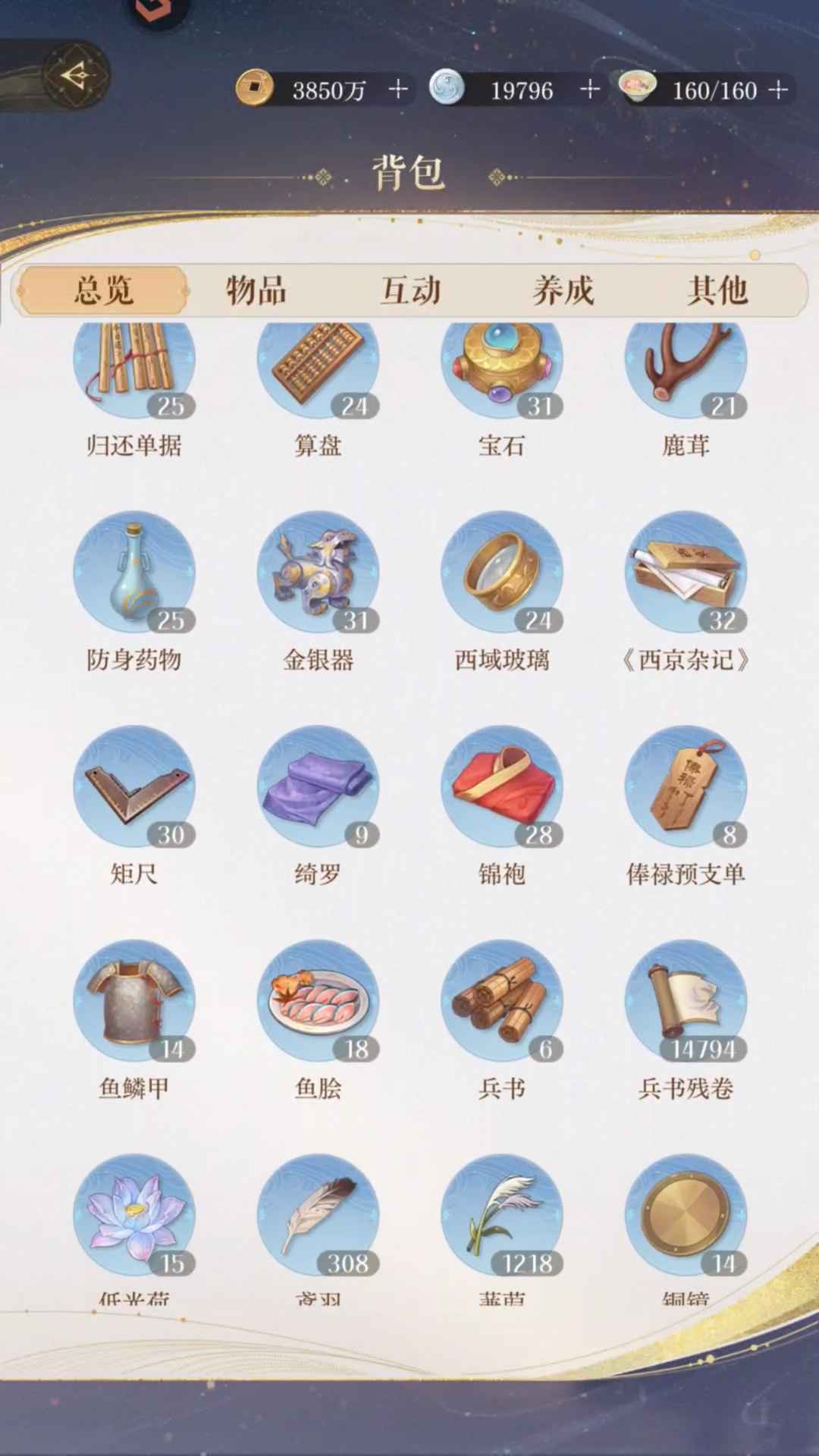This screenshot has height=1456, width=819.
Task: Tap plus next to 19796 currency
Action: coord(589,90)
